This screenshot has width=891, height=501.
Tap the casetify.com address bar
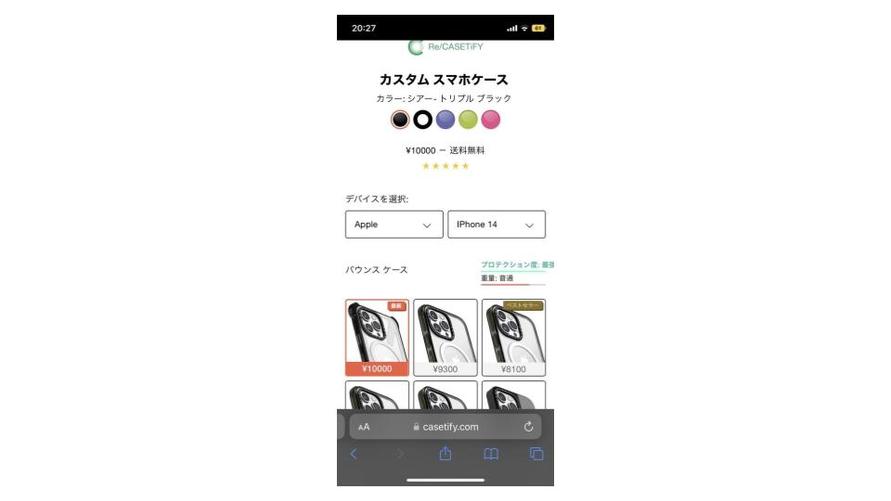445,427
